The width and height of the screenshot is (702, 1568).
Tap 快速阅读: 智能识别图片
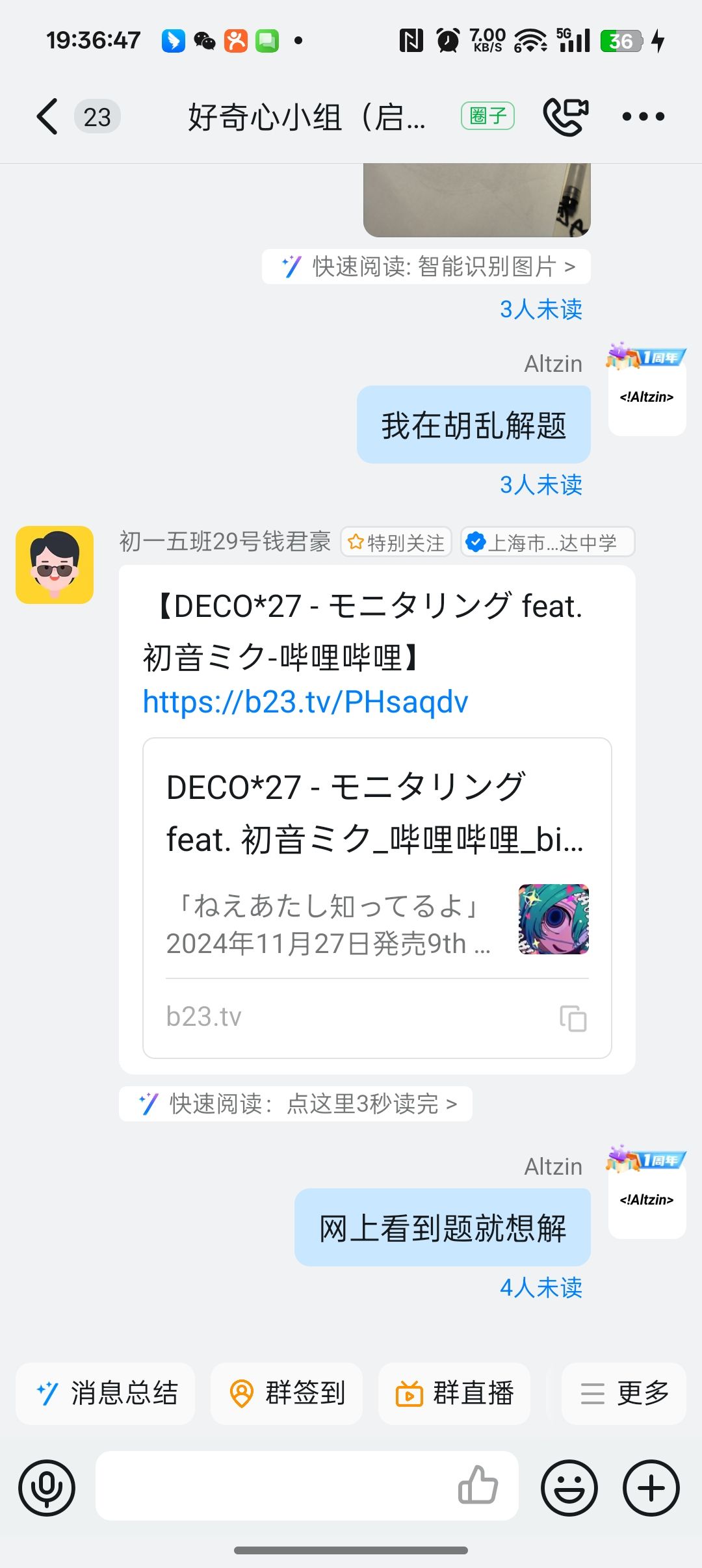click(426, 267)
